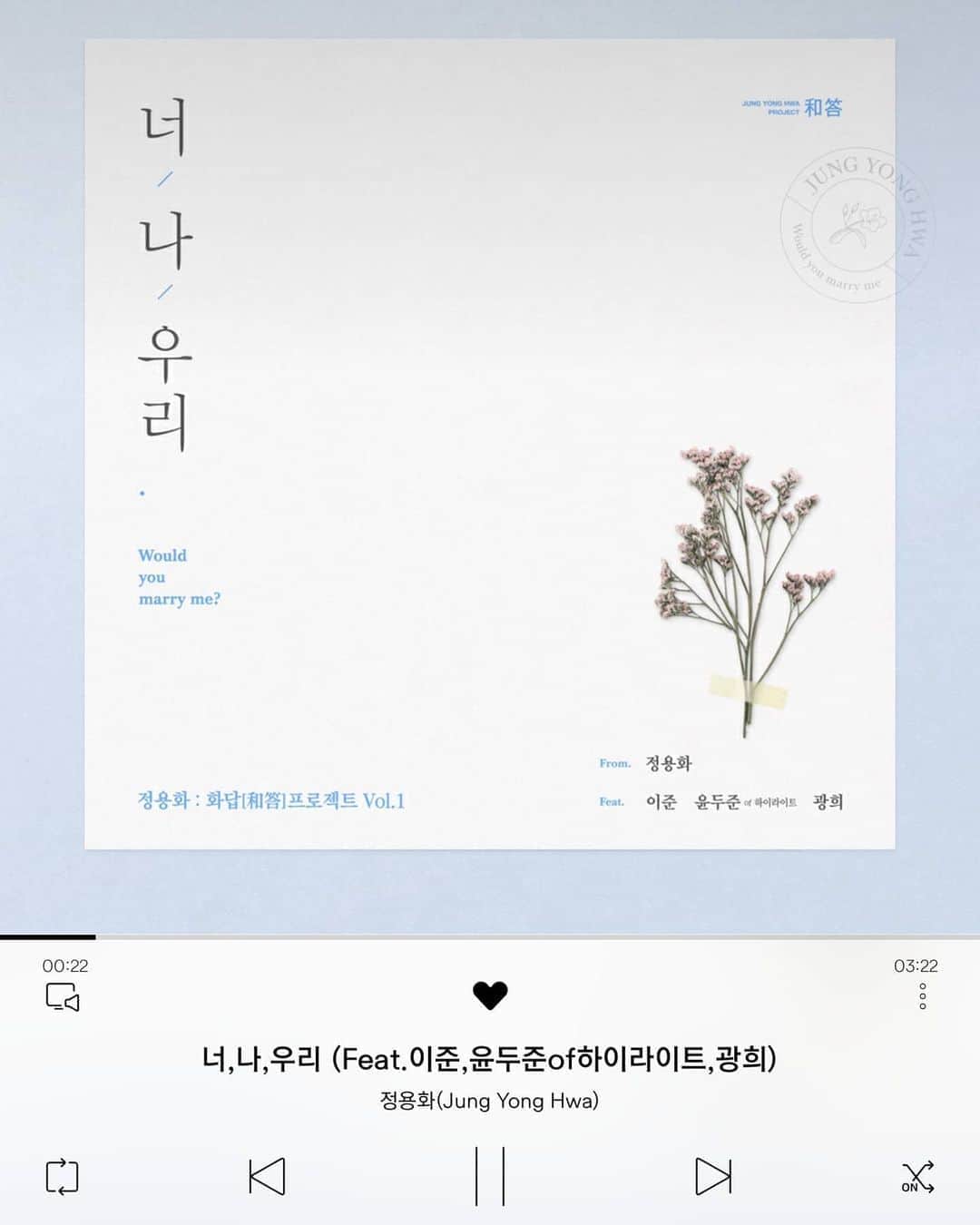Seek along the playback progress bar
980x1225 pixels.
490,936
